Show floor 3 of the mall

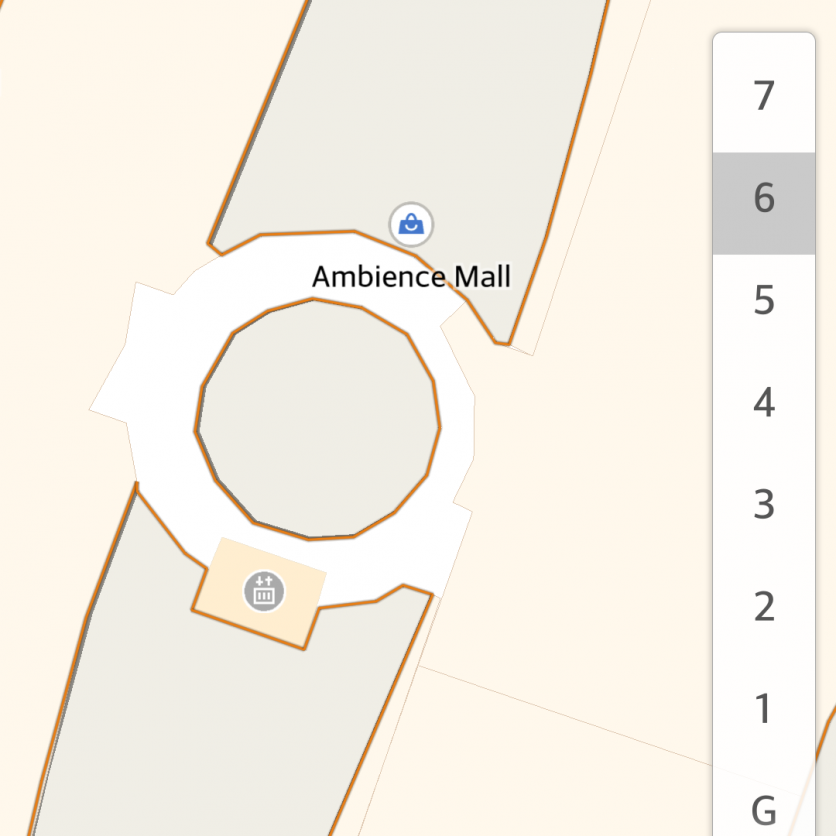(x=764, y=505)
